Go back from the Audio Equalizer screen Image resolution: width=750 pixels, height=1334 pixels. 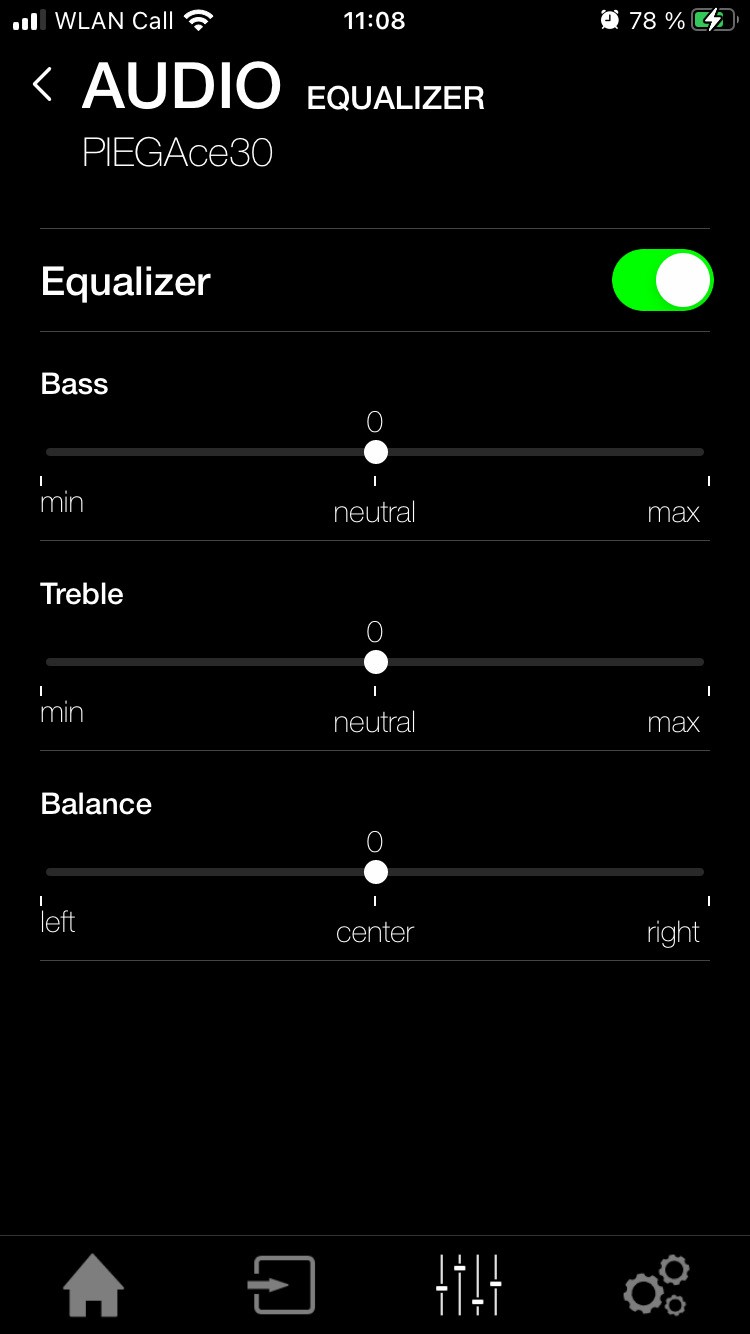click(x=43, y=85)
